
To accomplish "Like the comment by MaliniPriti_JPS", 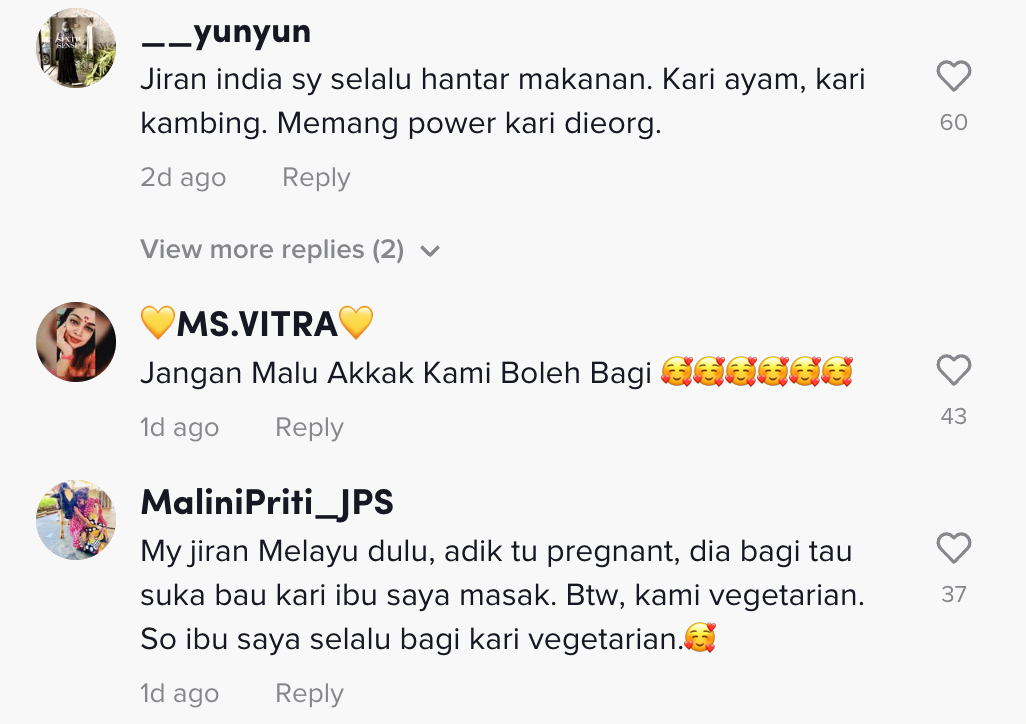I will pyautogui.click(x=953, y=548).
